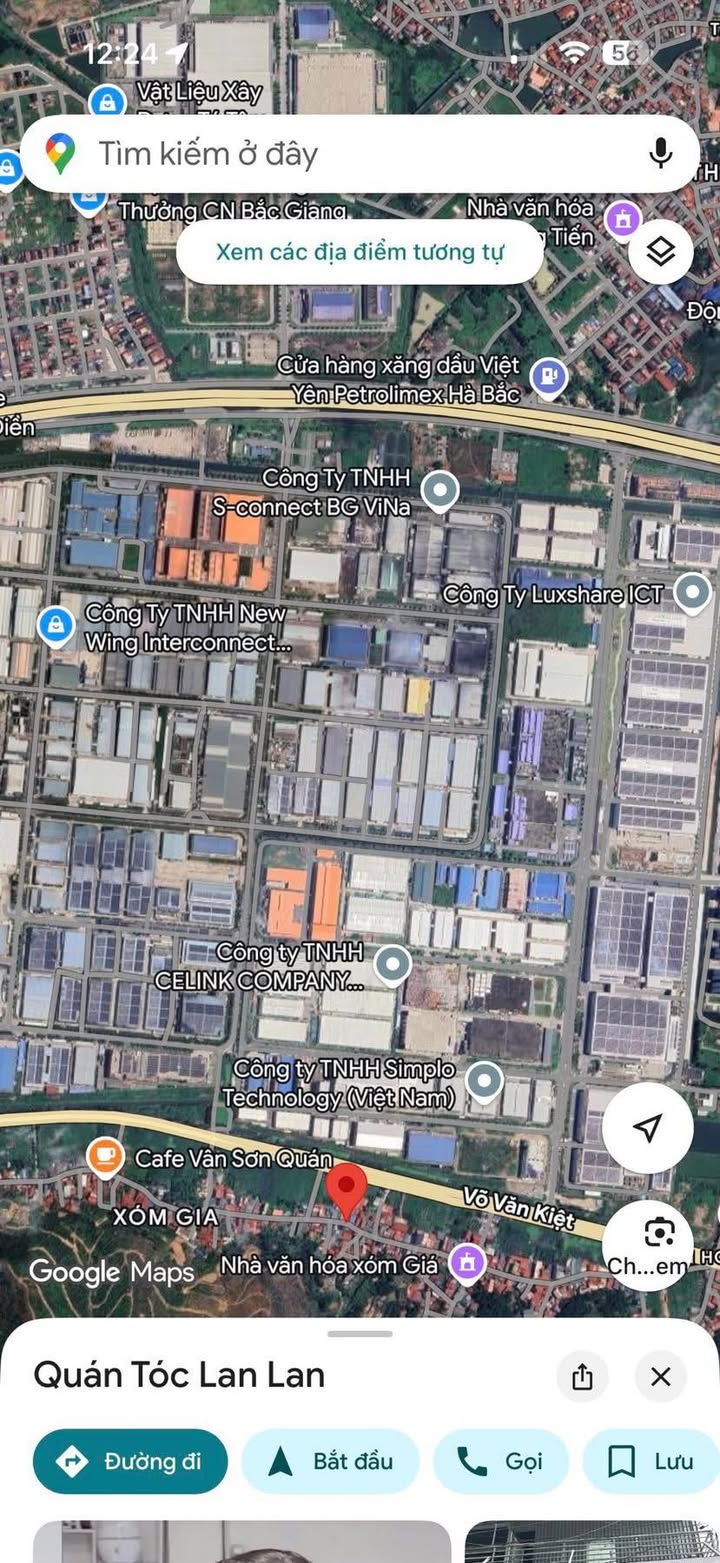This screenshot has width=720, height=1563.
Task: Center map on my current location
Action: point(648,1128)
